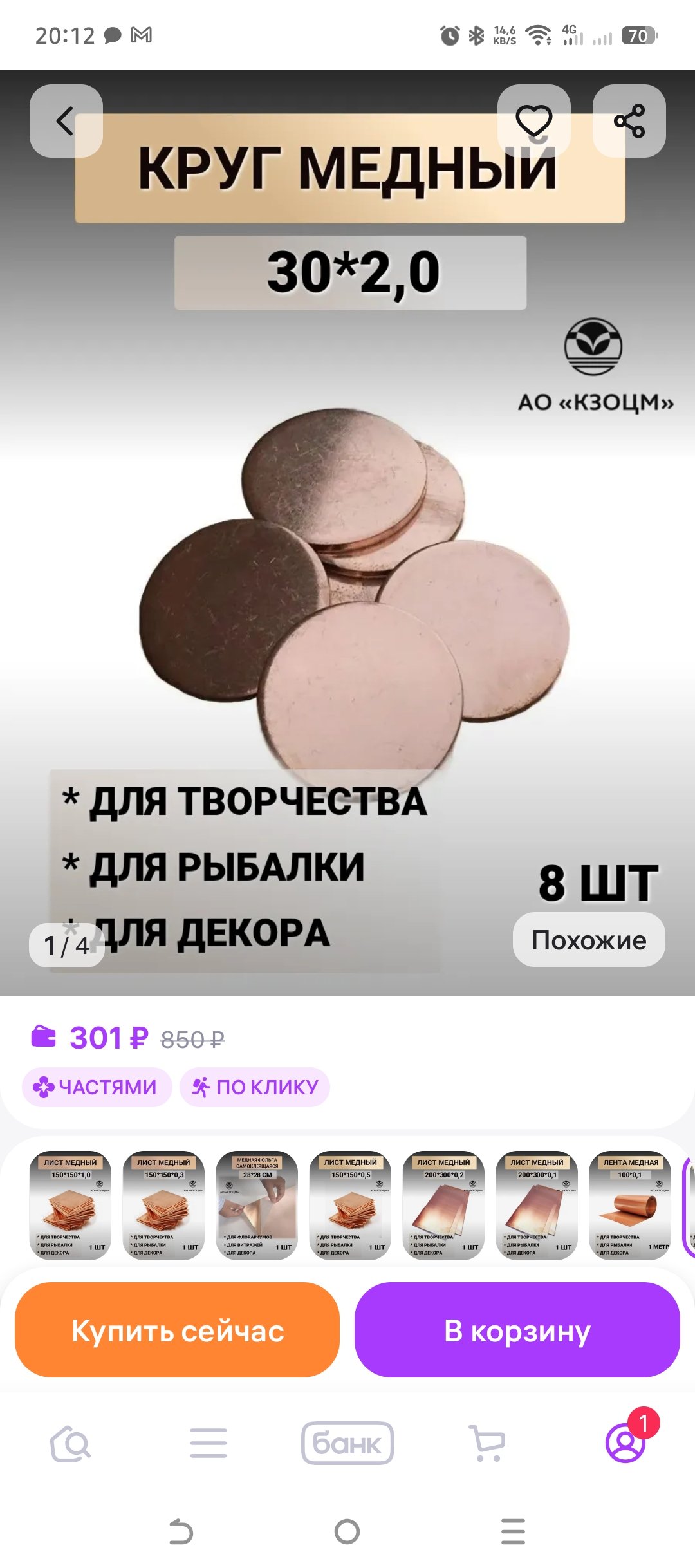Go back using the top arrow
The image size is (695, 1568).
tap(66, 121)
